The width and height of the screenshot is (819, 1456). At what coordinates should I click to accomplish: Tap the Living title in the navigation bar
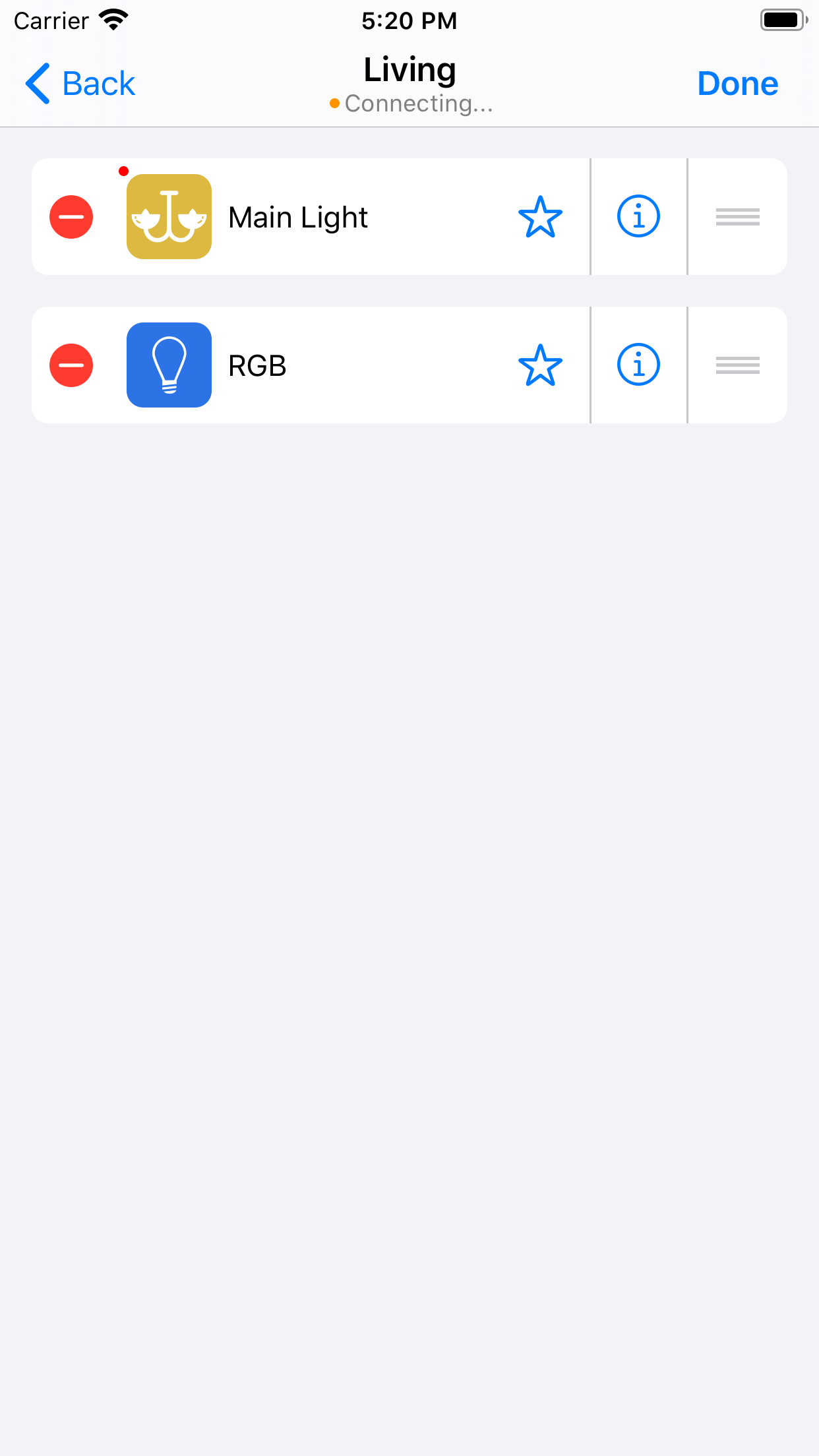pyautogui.click(x=409, y=69)
